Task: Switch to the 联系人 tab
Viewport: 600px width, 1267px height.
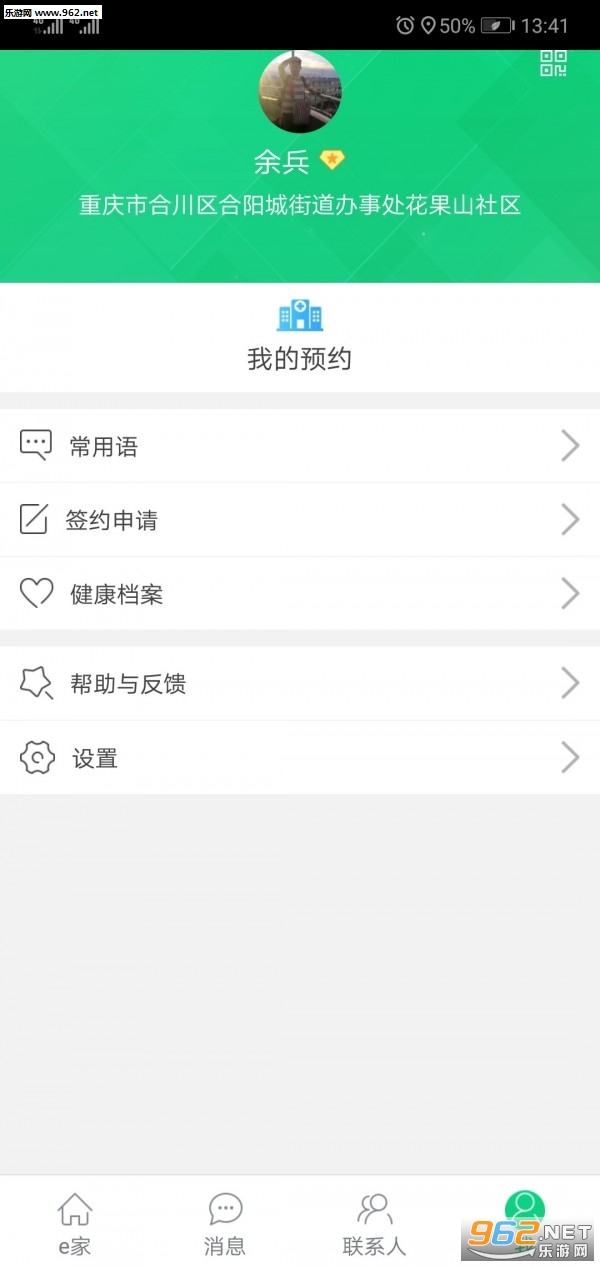Action: 375,1223
